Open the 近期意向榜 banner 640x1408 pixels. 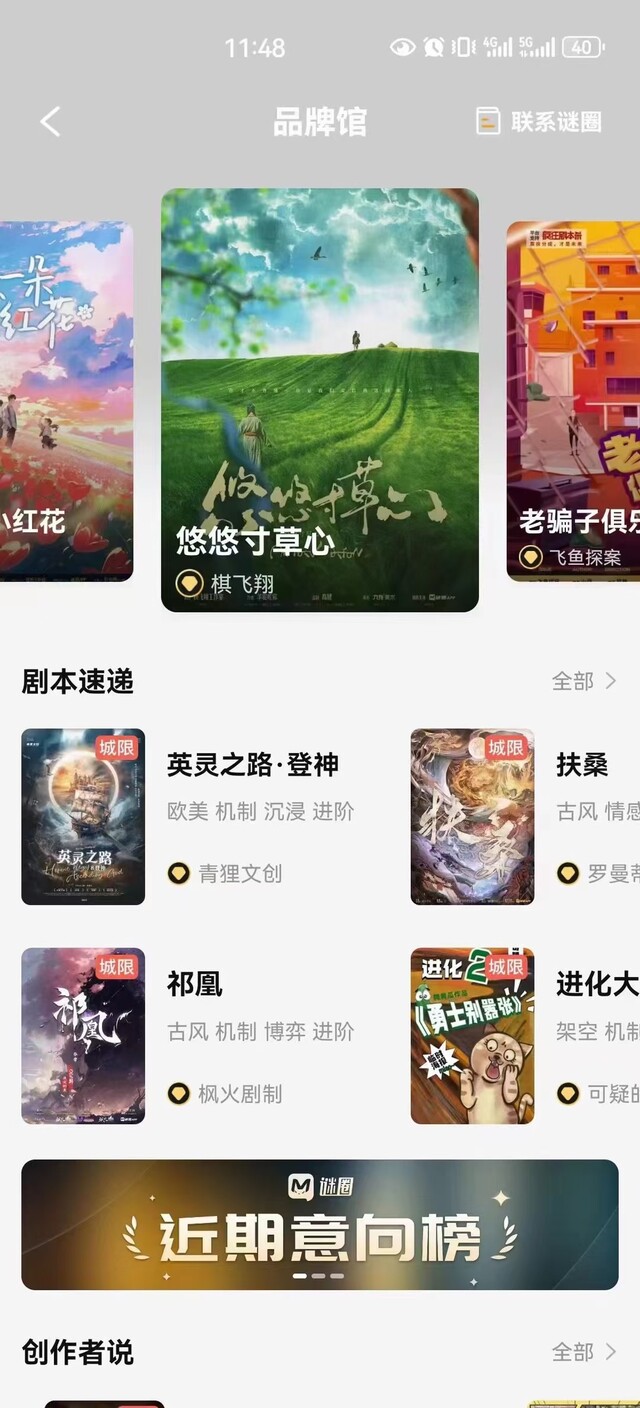coord(320,1224)
